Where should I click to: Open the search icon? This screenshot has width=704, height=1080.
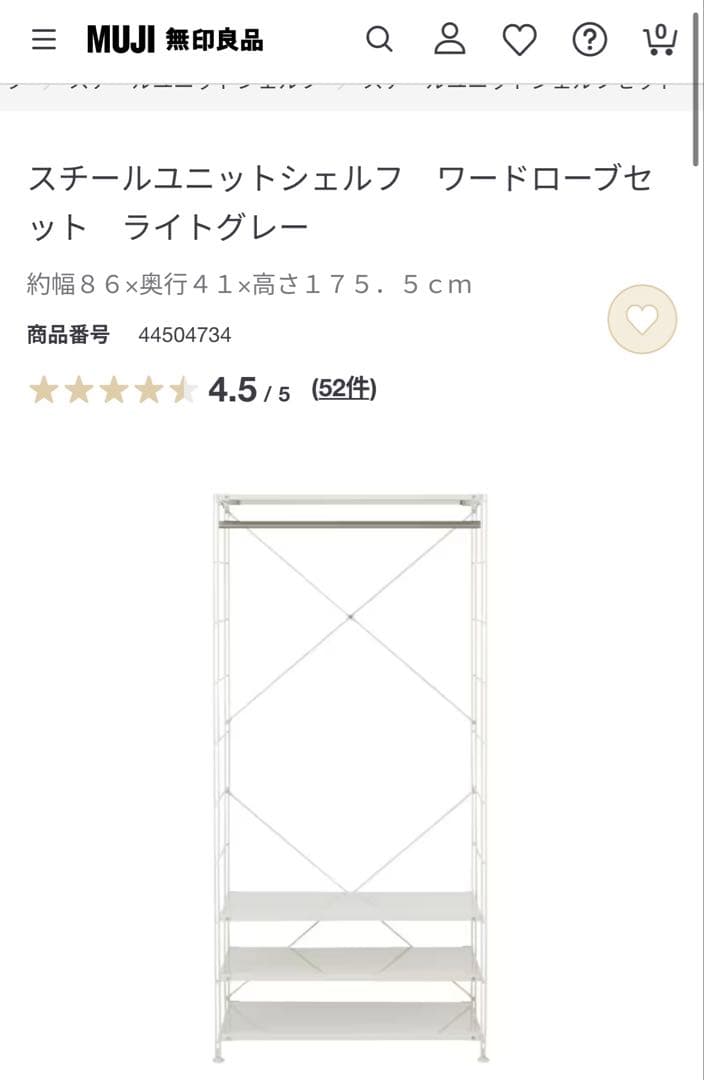[379, 40]
